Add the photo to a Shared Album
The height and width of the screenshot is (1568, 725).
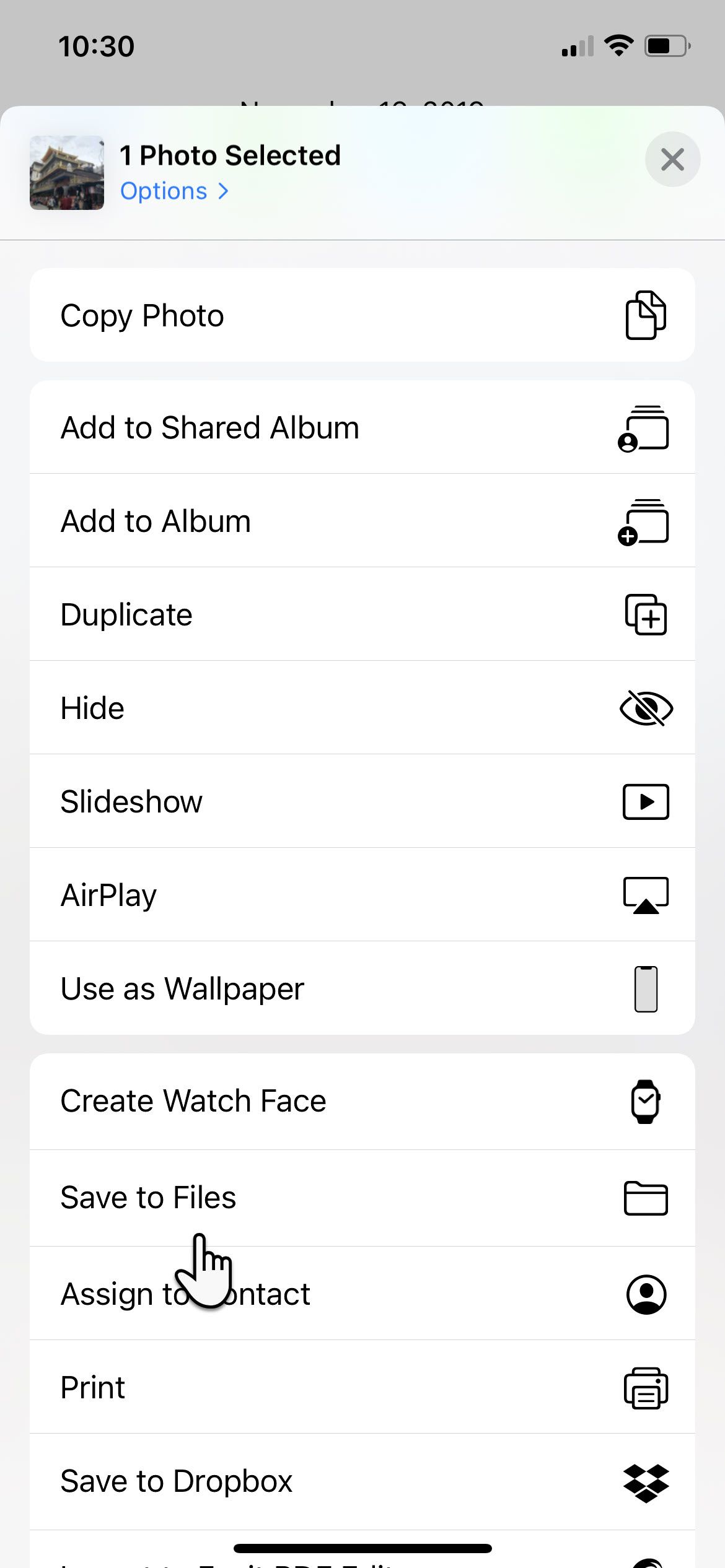362,427
